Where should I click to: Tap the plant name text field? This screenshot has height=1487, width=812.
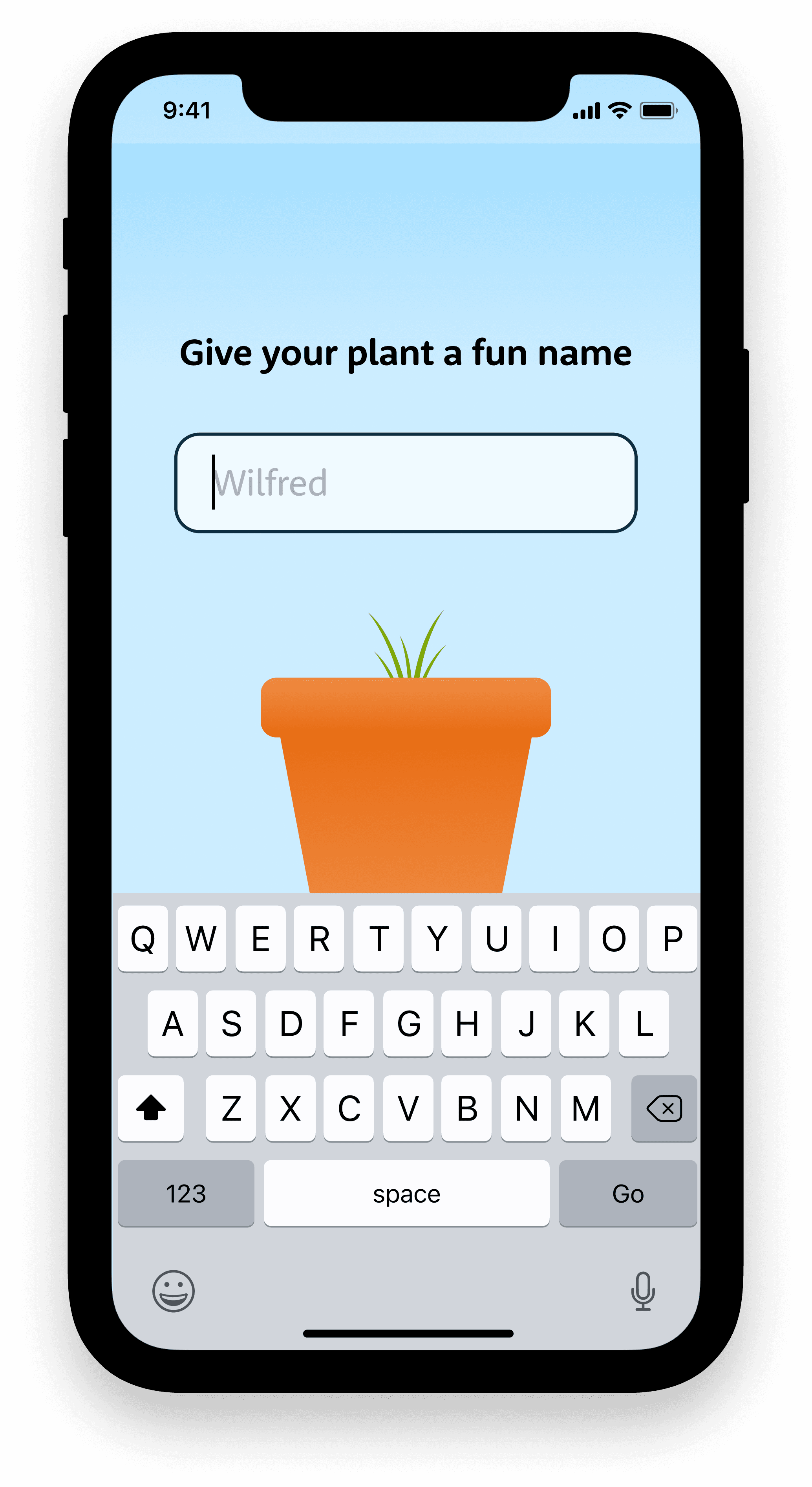(x=406, y=483)
